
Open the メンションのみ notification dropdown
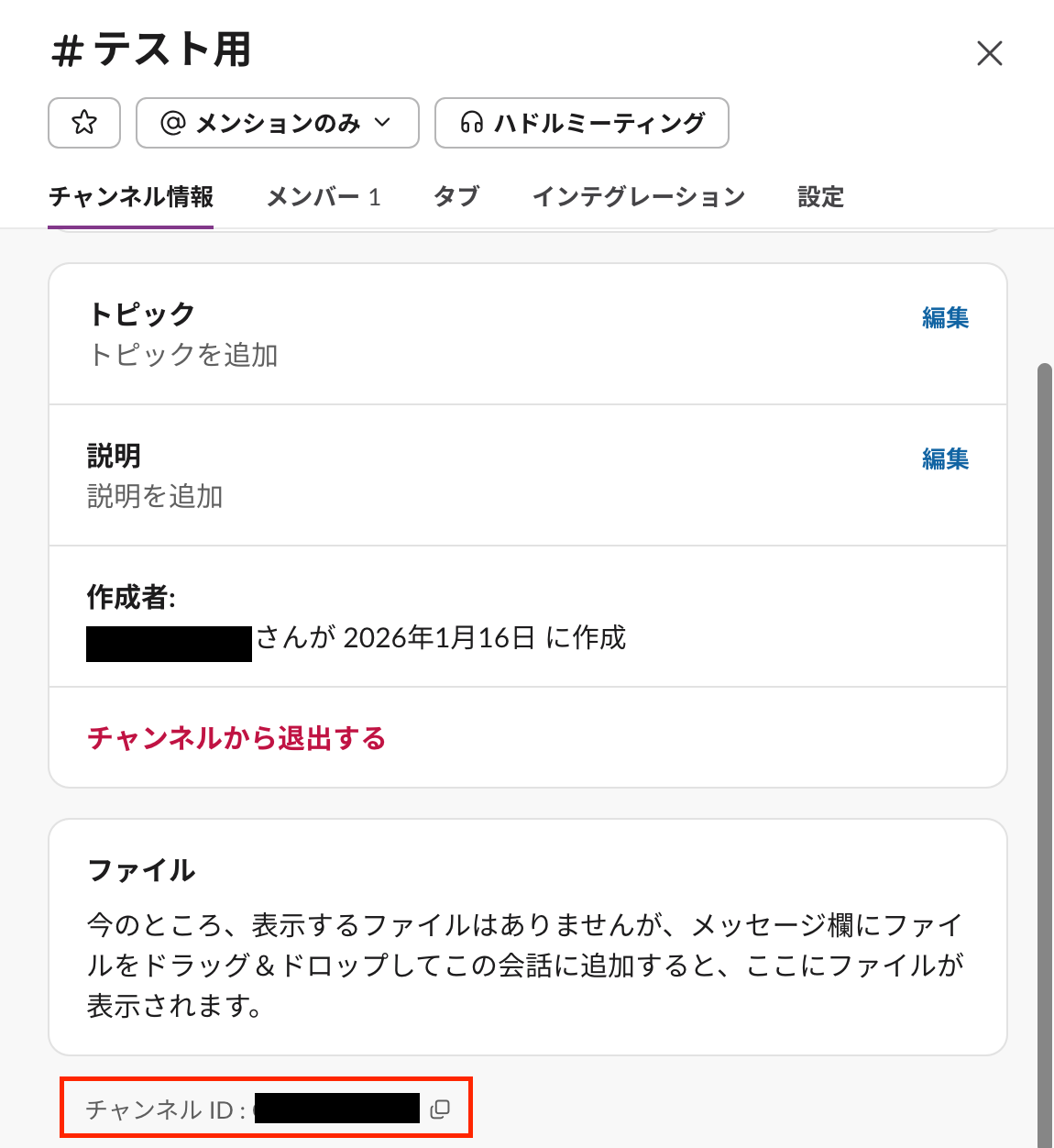pyautogui.click(x=277, y=123)
